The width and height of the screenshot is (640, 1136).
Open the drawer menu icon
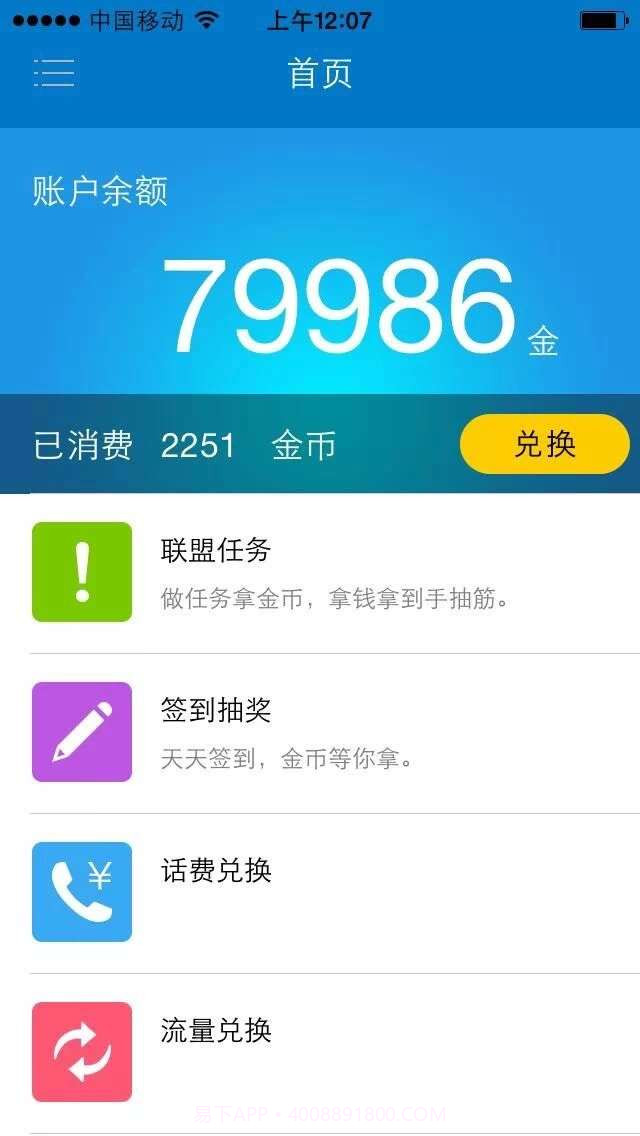54,73
